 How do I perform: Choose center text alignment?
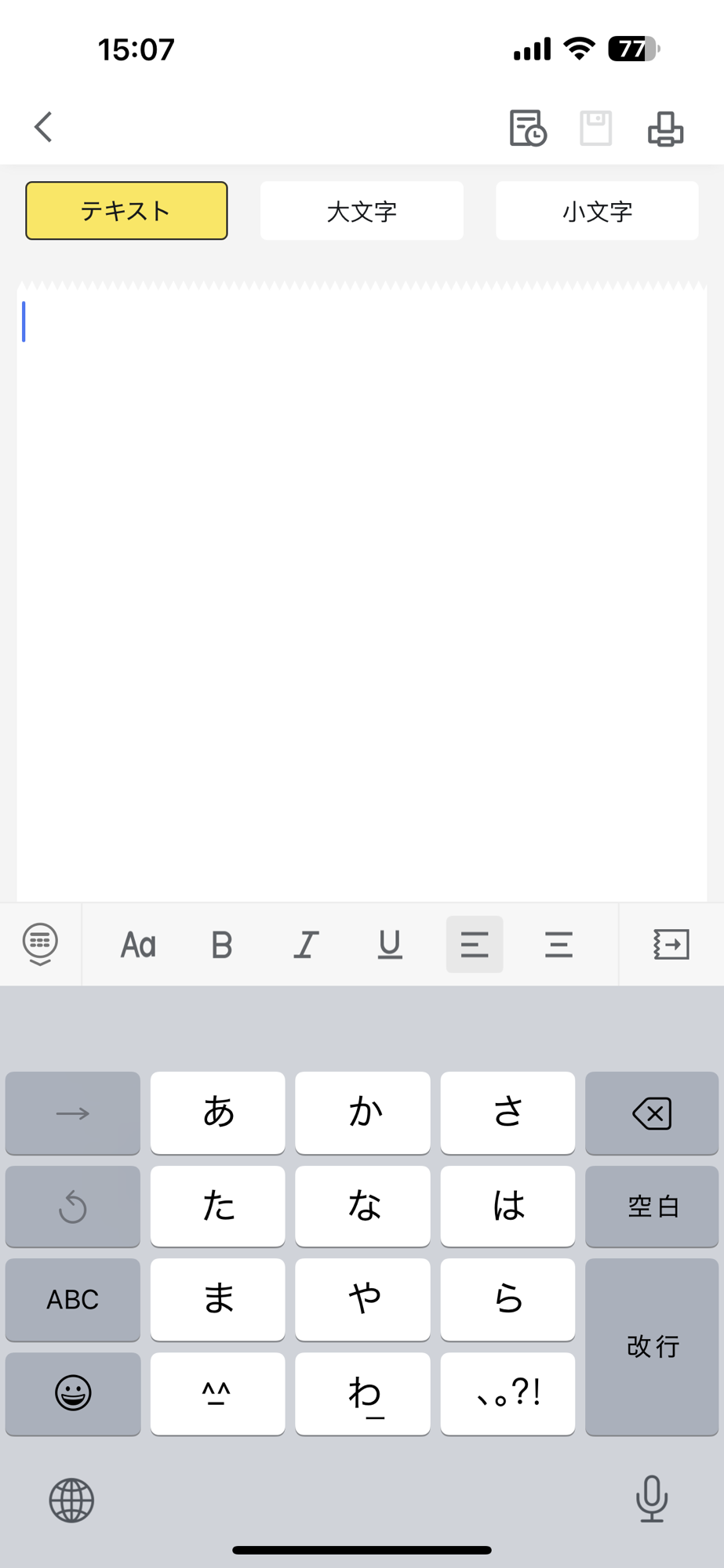click(558, 945)
